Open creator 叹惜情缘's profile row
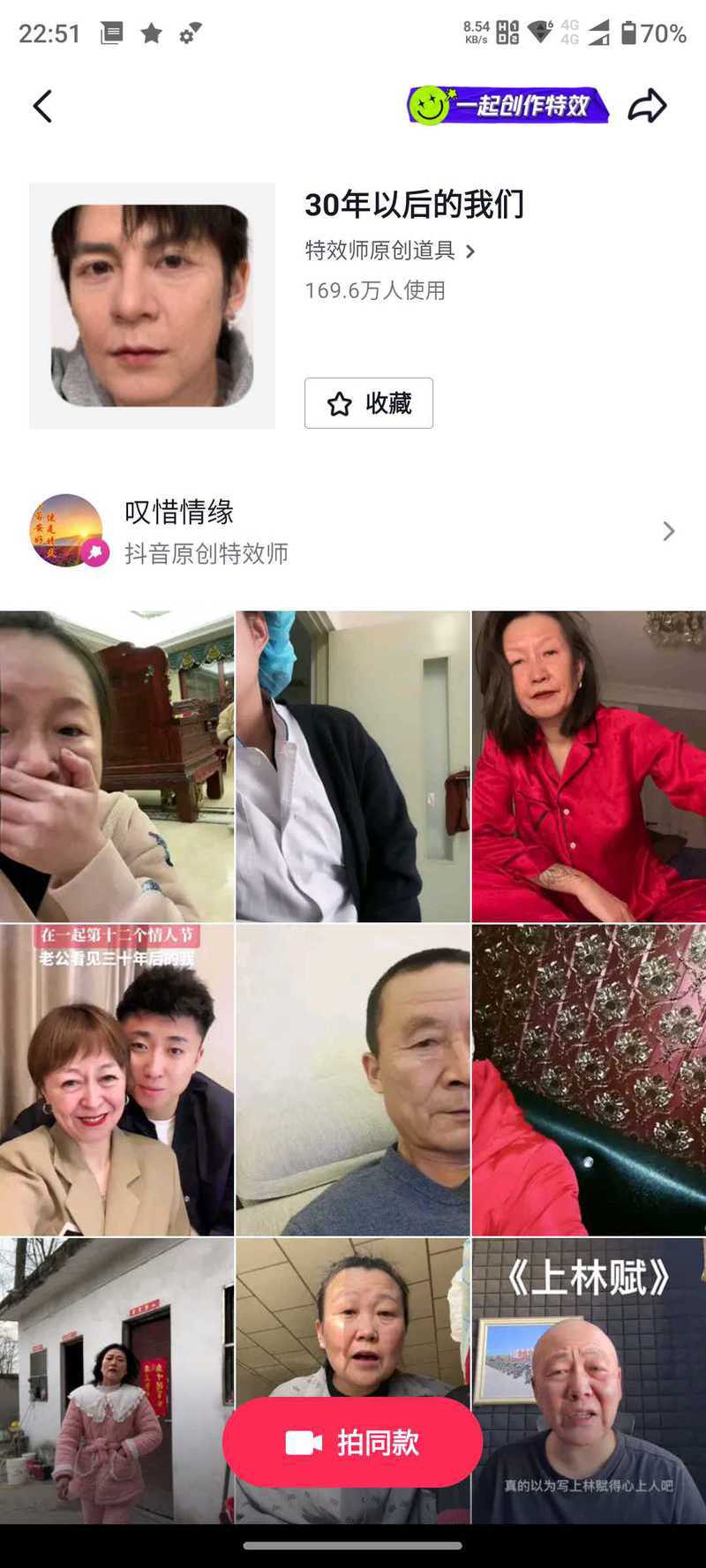Viewport: 706px width, 1568px height. [x=353, y=530]
